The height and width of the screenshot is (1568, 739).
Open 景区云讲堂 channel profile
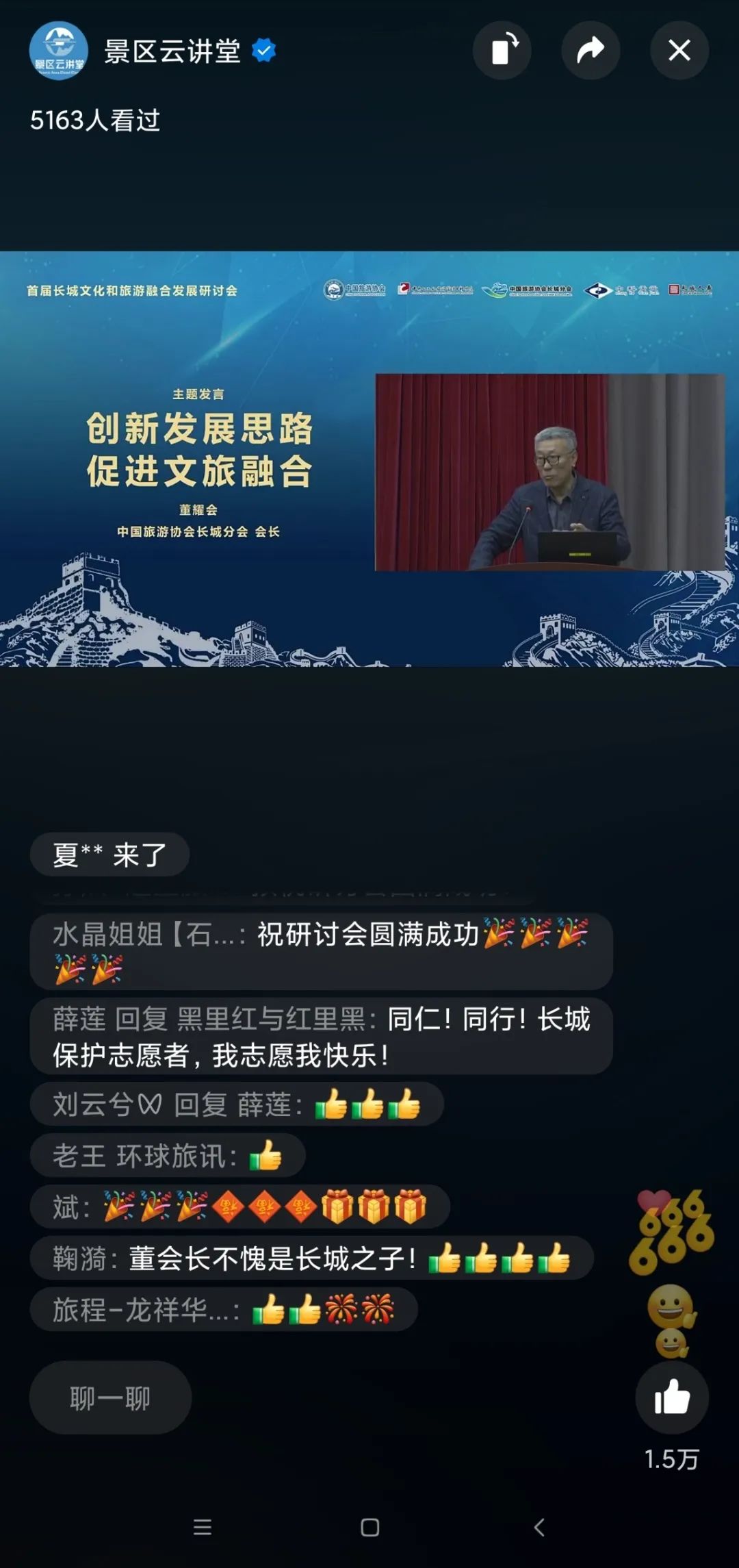(x=59, y=51)
